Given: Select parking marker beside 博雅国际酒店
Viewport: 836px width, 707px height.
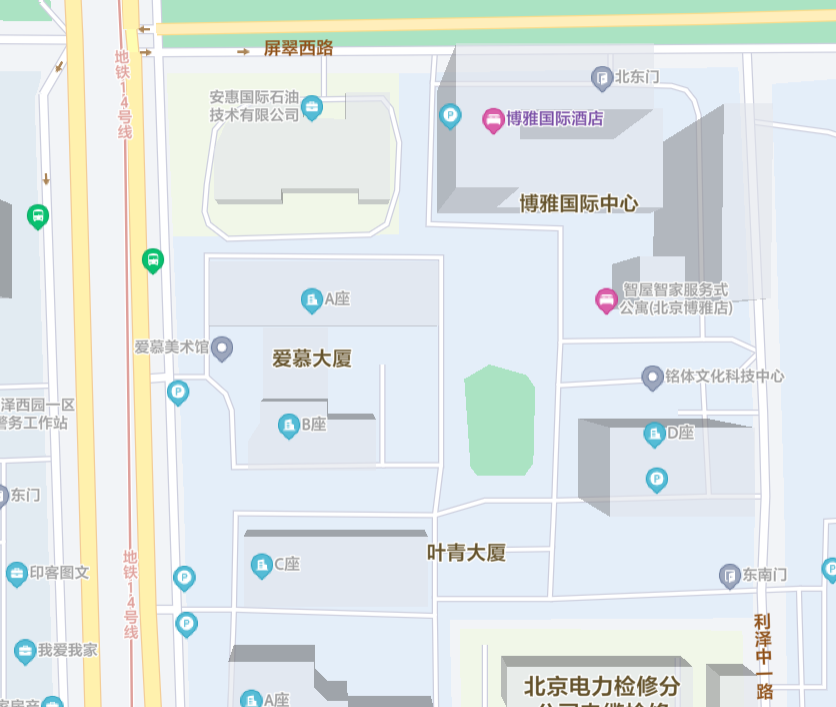Looking at the screenshot, I should 451,117.
